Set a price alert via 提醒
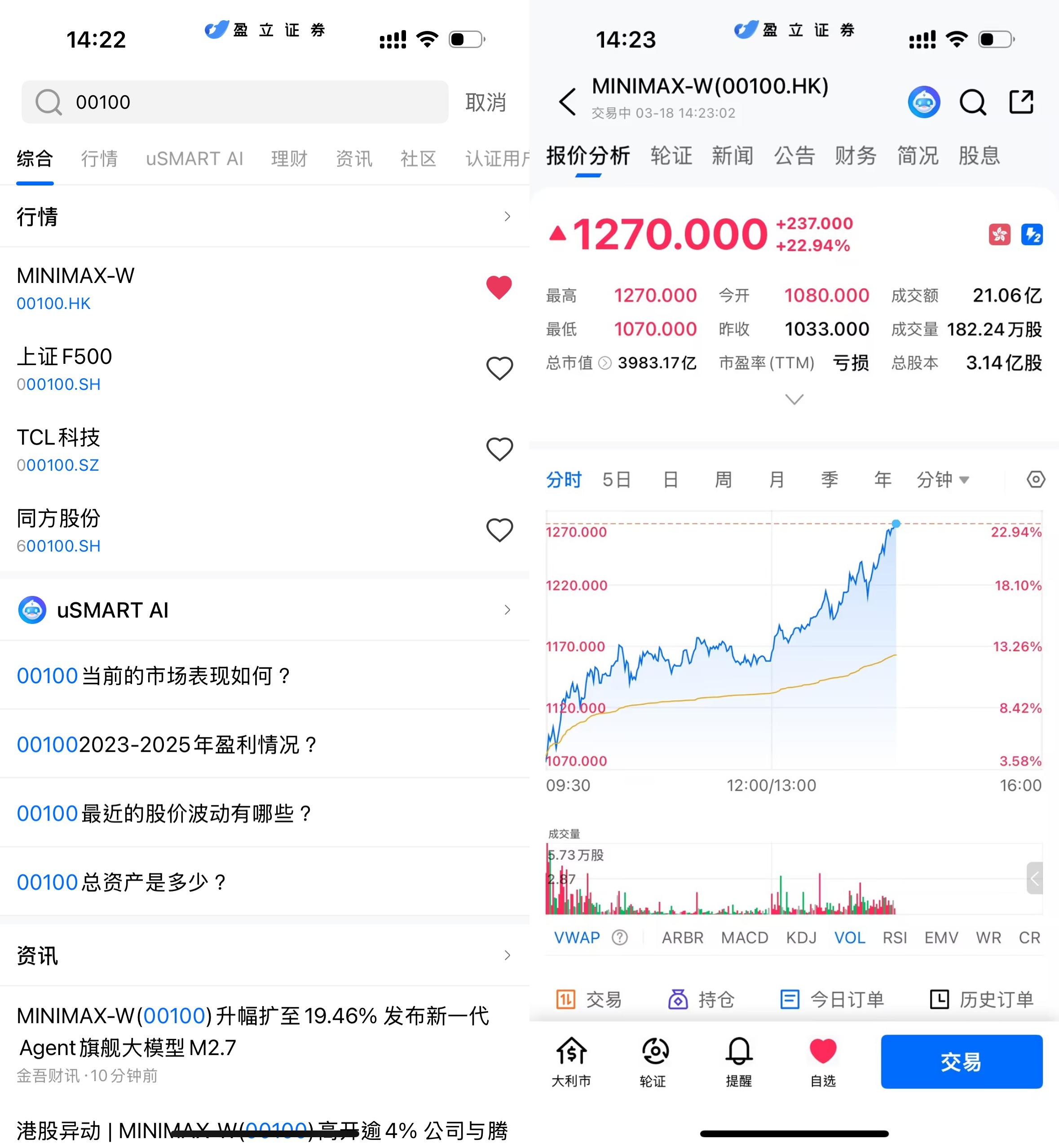 tap(739, 1061)
